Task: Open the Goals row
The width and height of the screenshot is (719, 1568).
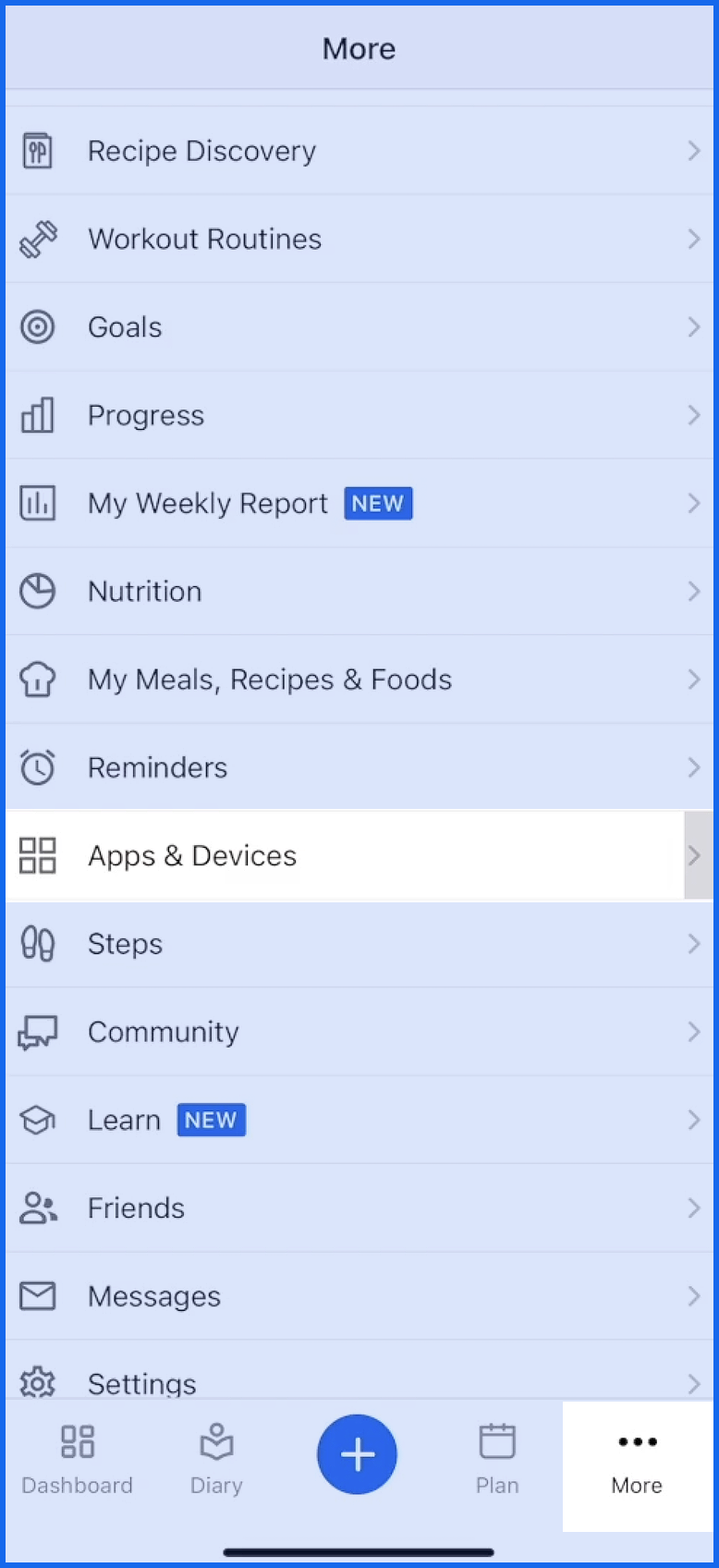Action: (125, 327)
